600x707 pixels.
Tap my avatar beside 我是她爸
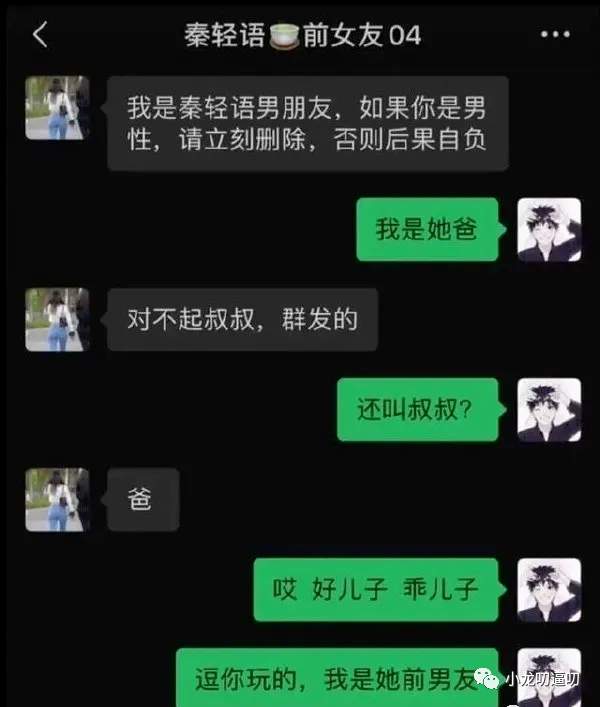[548, 229]
